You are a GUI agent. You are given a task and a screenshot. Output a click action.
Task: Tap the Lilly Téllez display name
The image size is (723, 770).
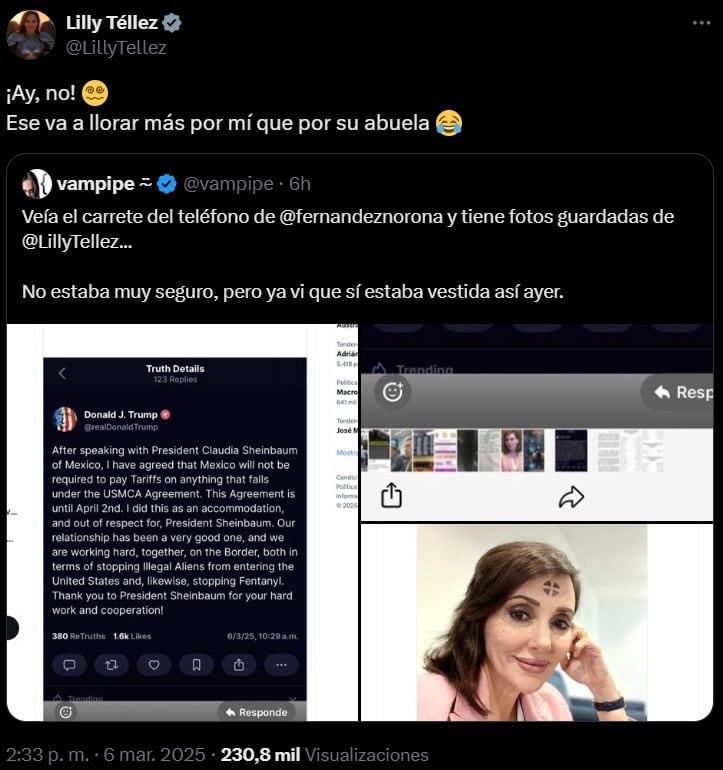coord(111,23)
